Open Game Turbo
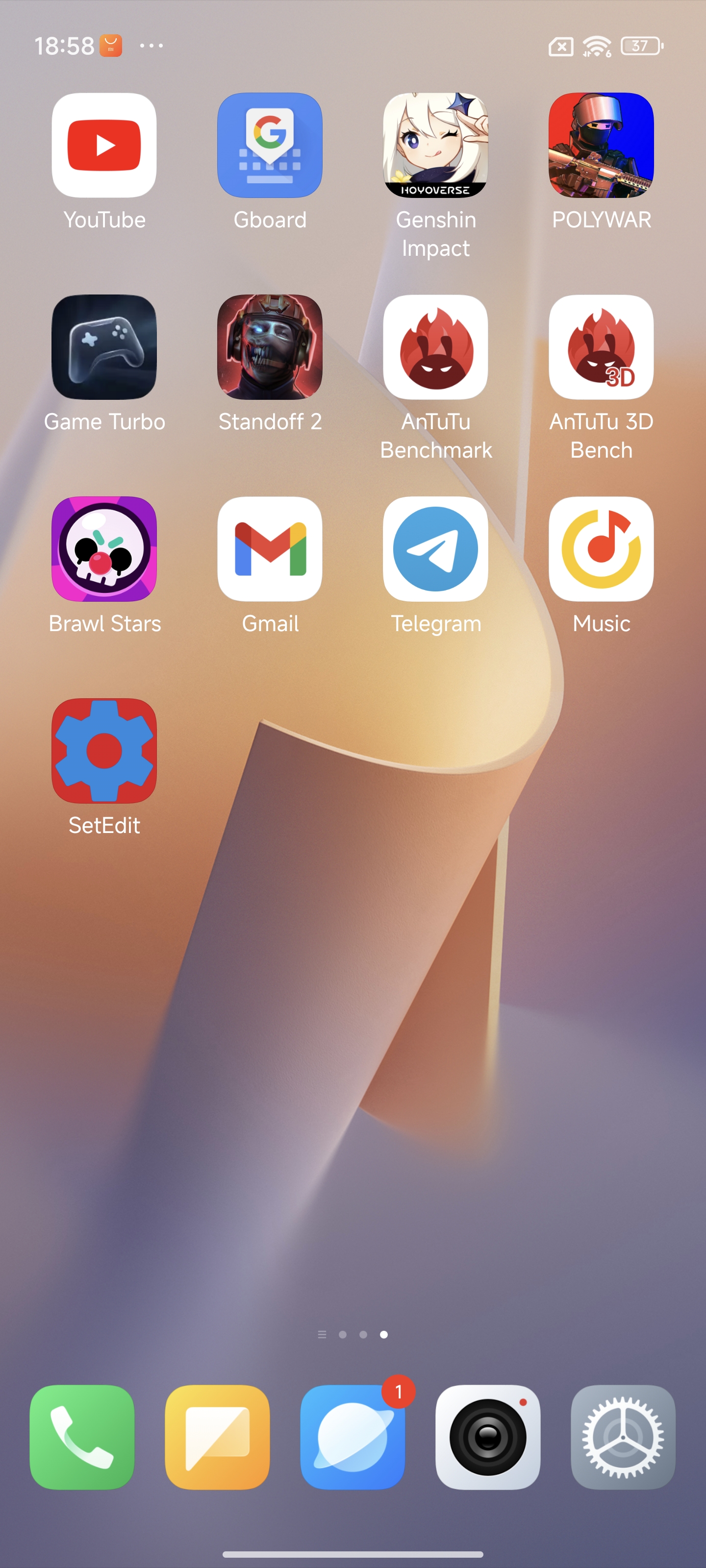Viewport: 706px width, 1568px height. (104, 347)
